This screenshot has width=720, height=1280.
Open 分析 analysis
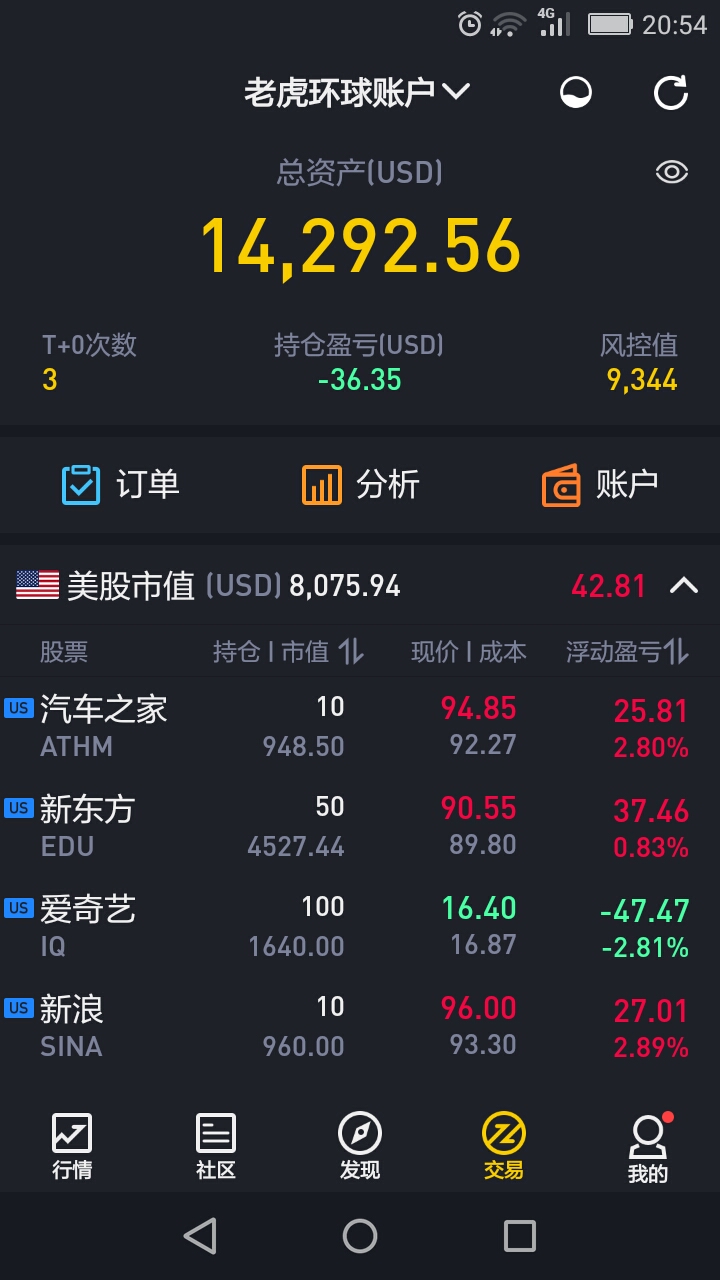coord(360,485)
